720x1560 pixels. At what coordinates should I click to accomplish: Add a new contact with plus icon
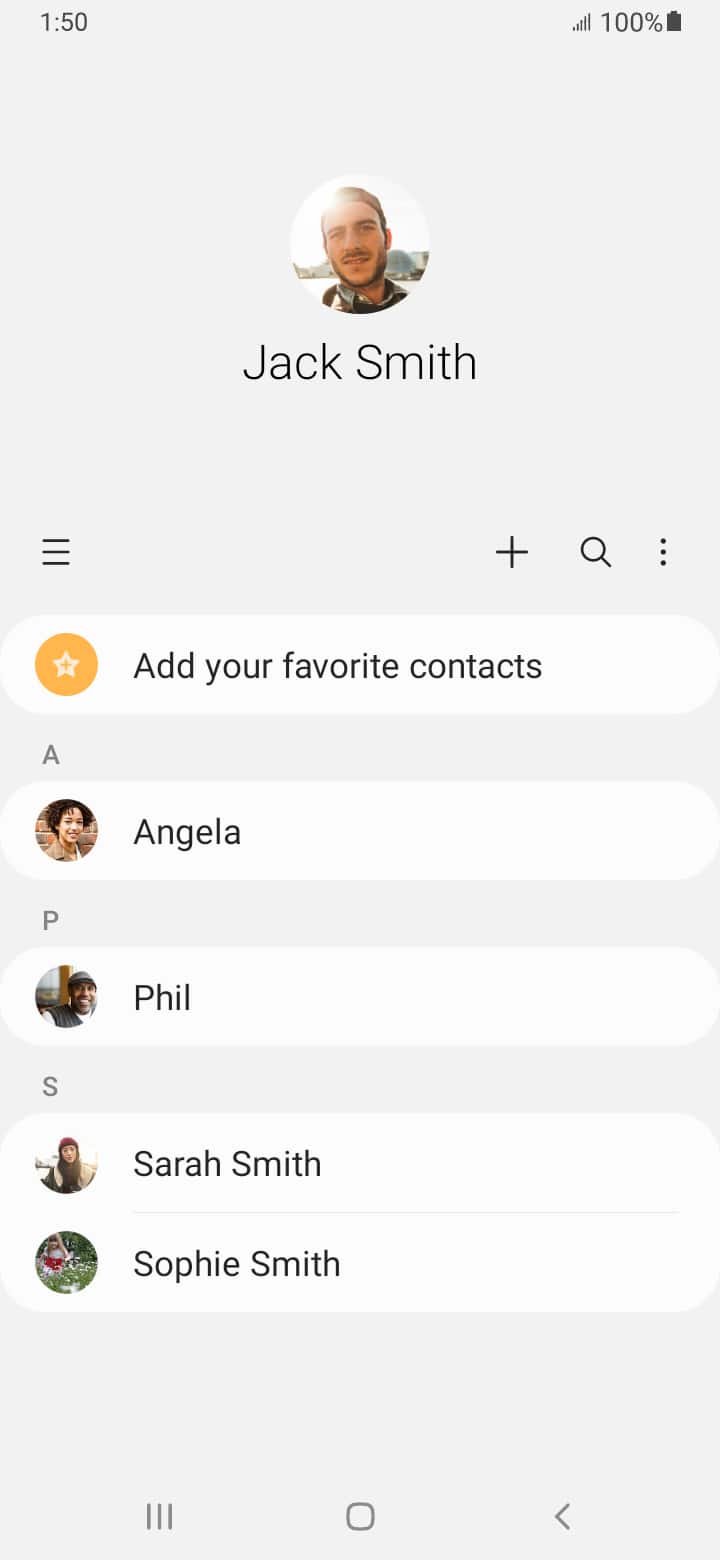(512, 552)
